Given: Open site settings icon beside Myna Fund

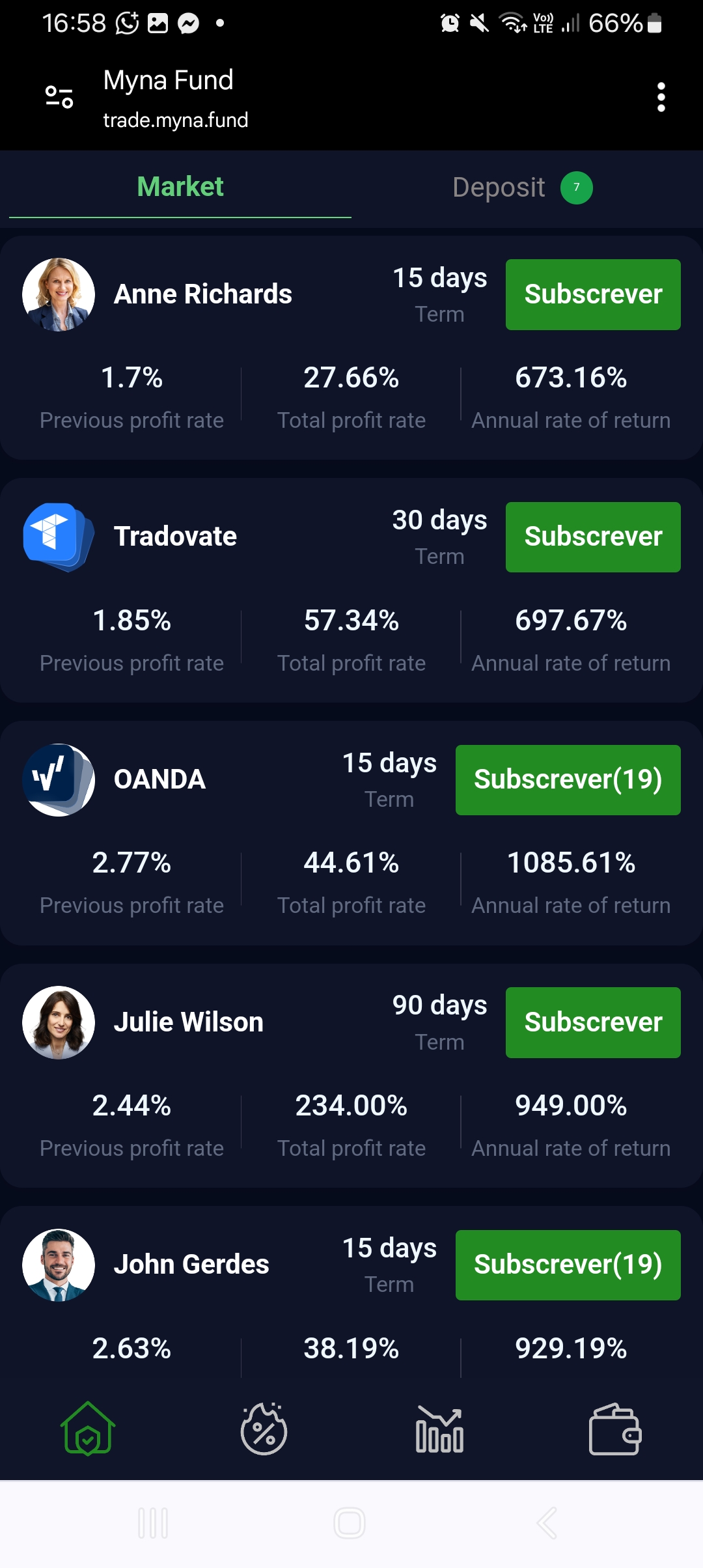Looking at the screenshot, I should tap(59, 98).
